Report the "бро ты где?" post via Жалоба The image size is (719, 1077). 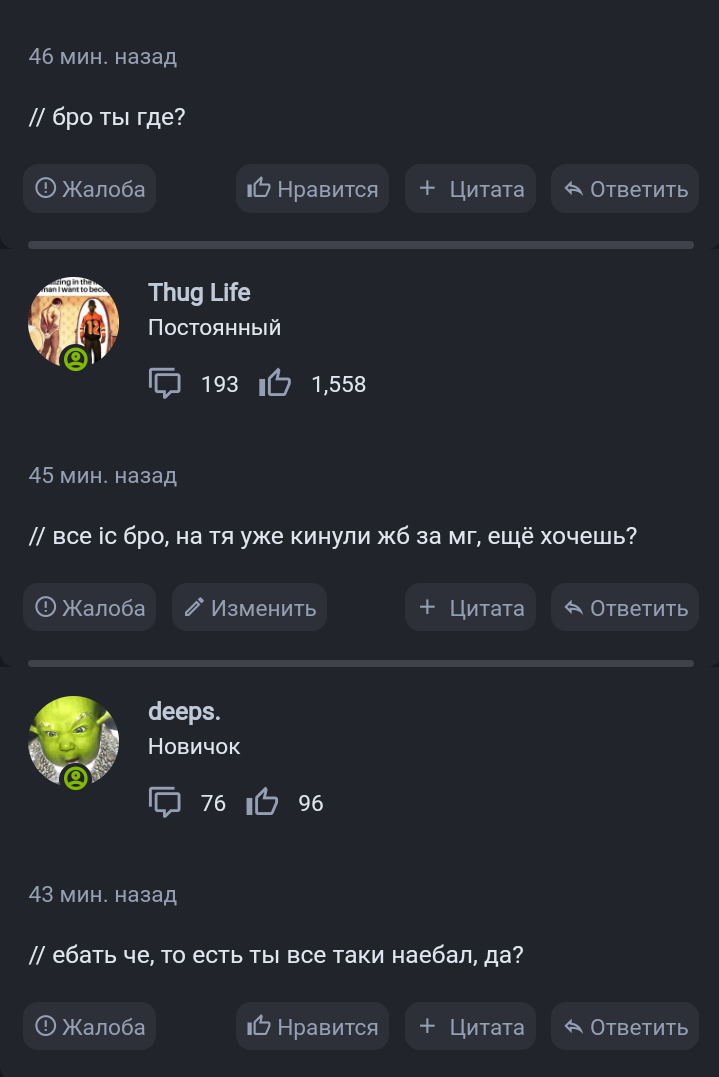point(90,189)
